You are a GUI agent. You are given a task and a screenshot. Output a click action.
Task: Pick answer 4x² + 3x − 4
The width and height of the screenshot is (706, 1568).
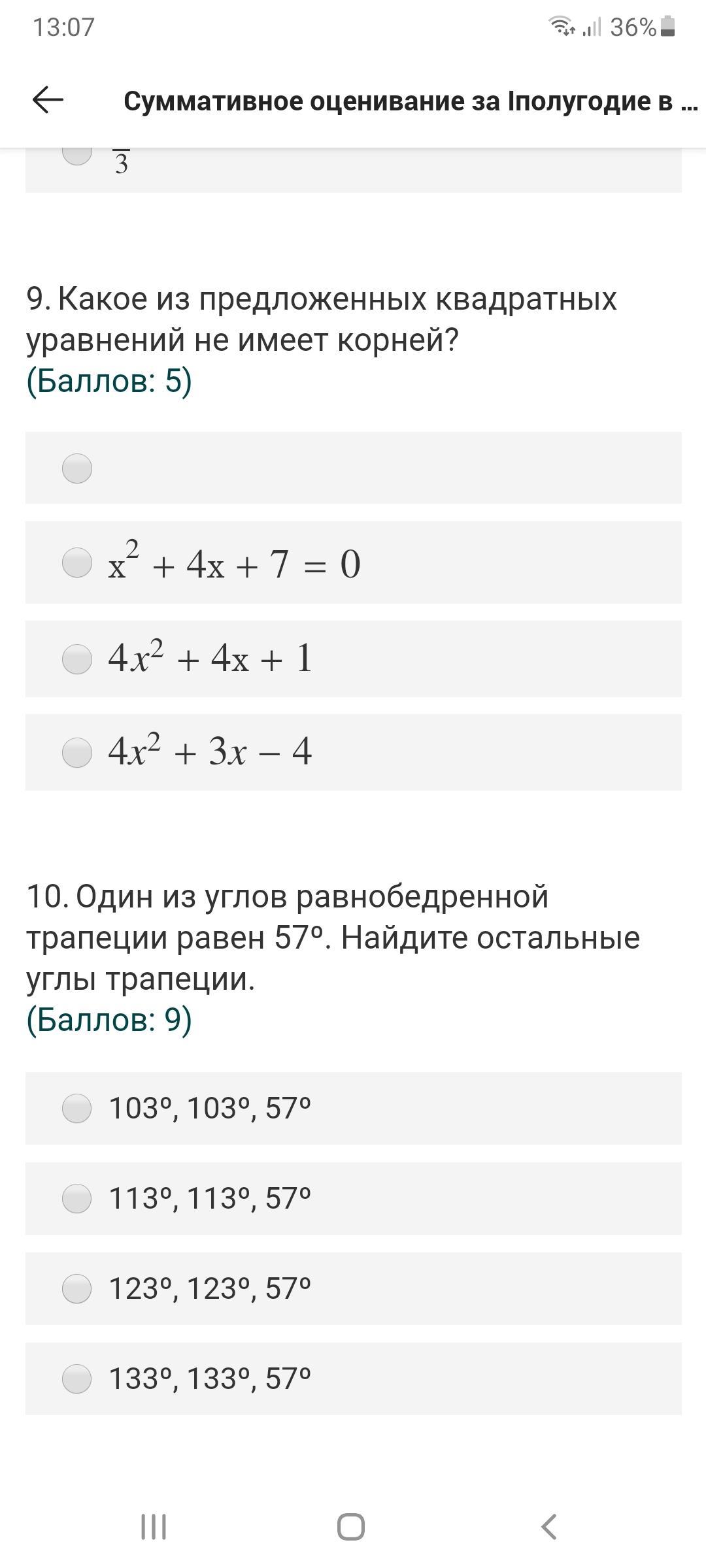pos(77,752)
